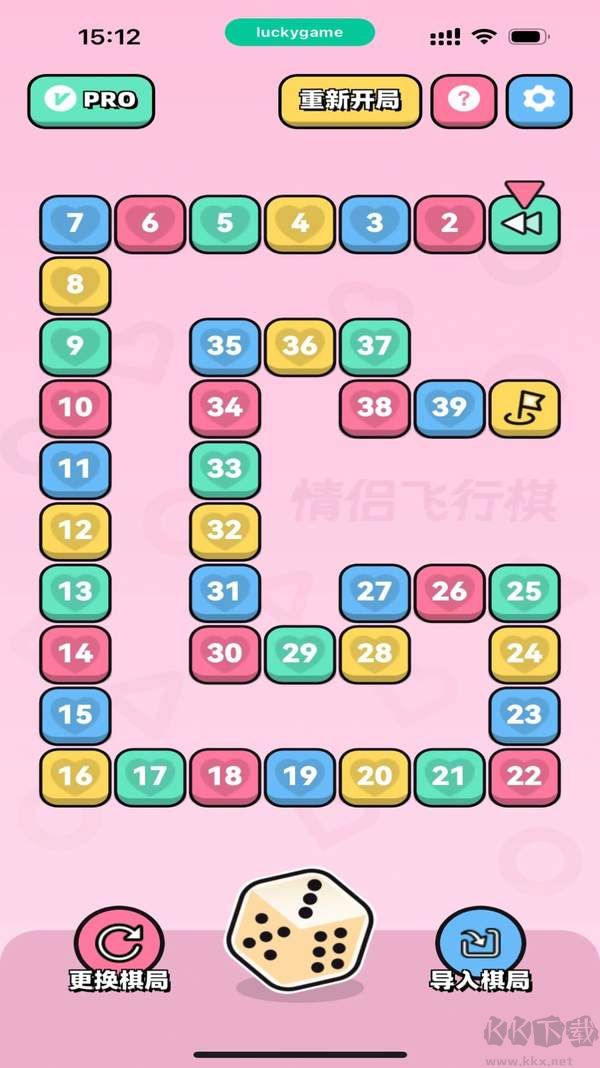The width and height of the screenshot is (600, 1068).
Task: Open the help question mark
Action: 463,100
